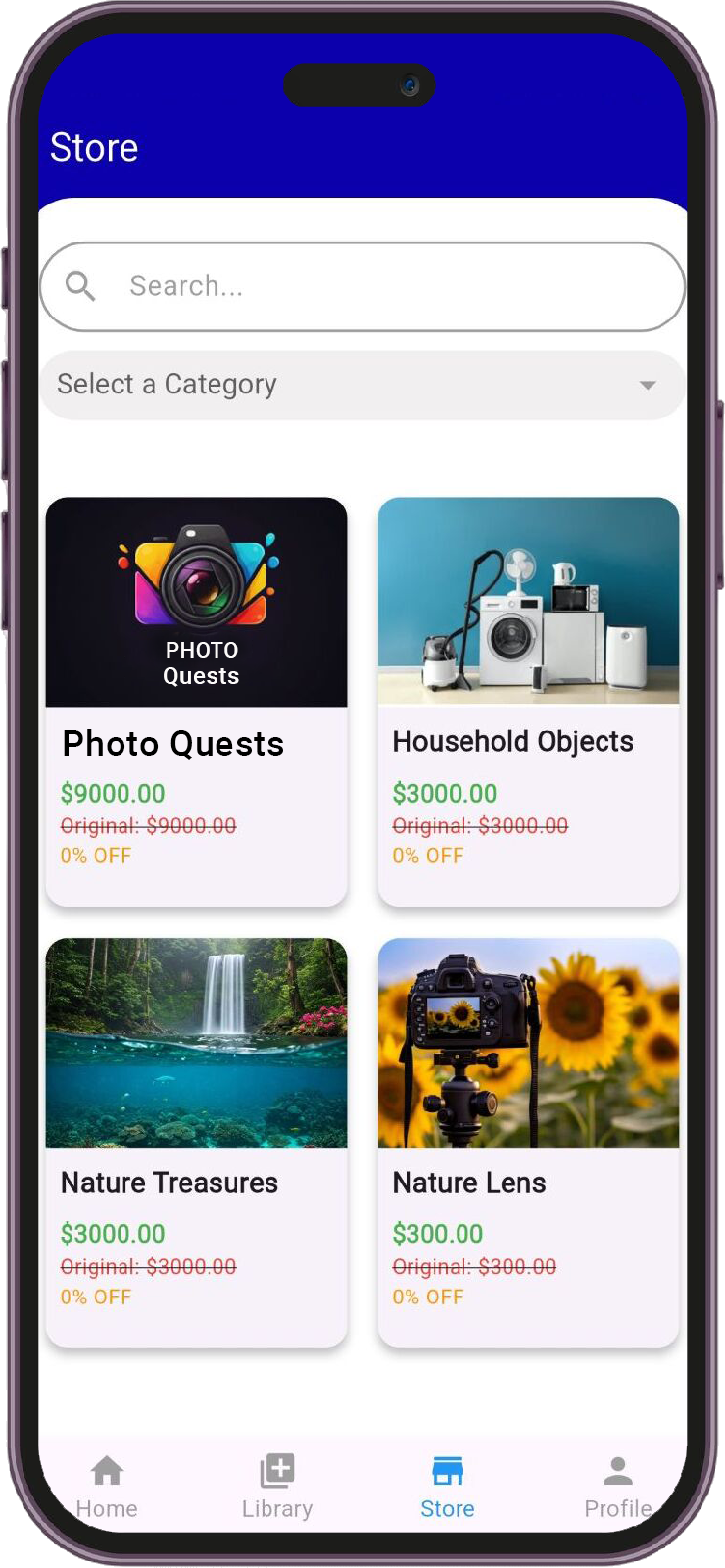This screenshot has width=725, height=1568.
Task: Select the Store tab
Action: pos(448,1486)
